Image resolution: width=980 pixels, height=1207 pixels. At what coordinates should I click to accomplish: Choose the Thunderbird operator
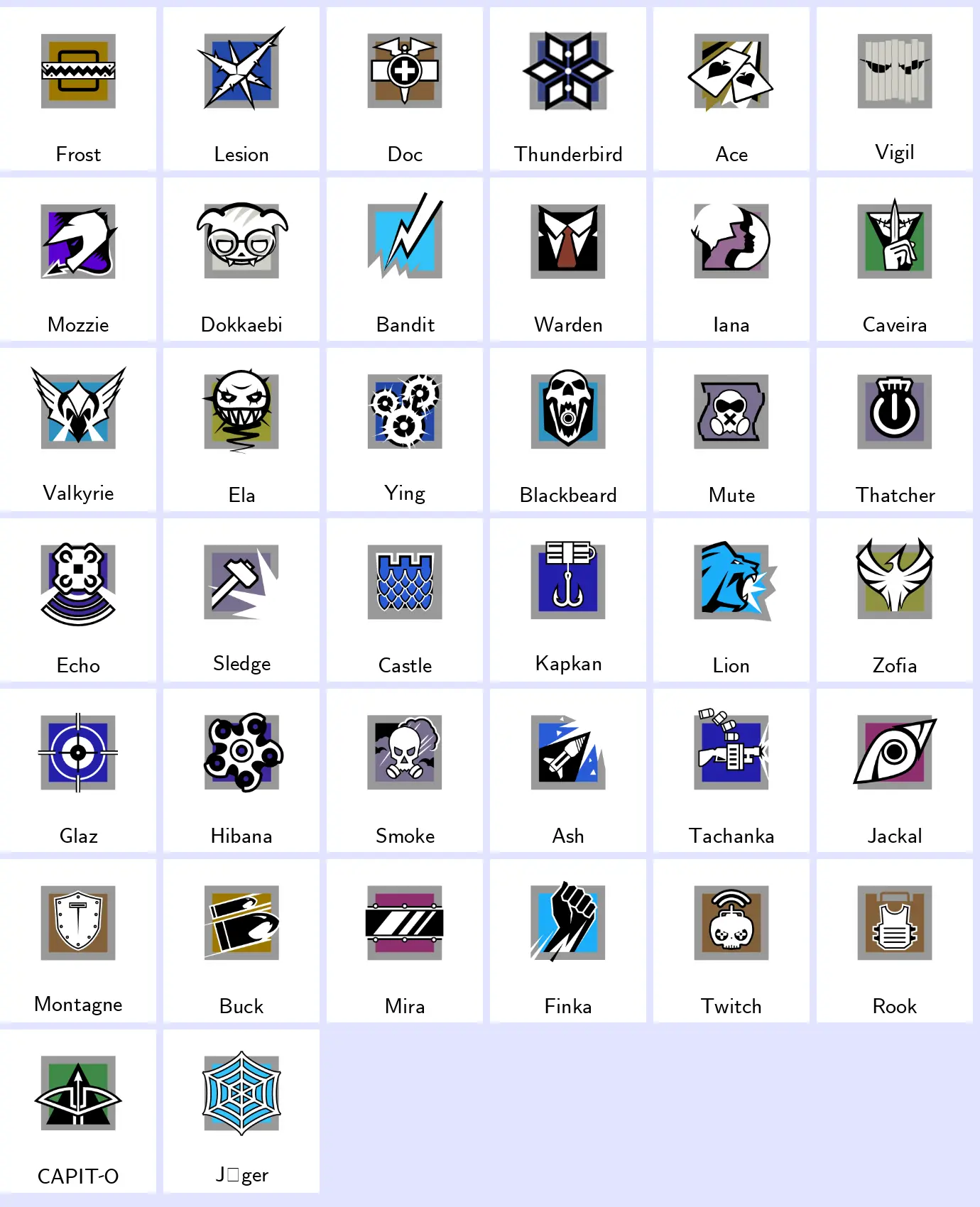click(568, 89)
